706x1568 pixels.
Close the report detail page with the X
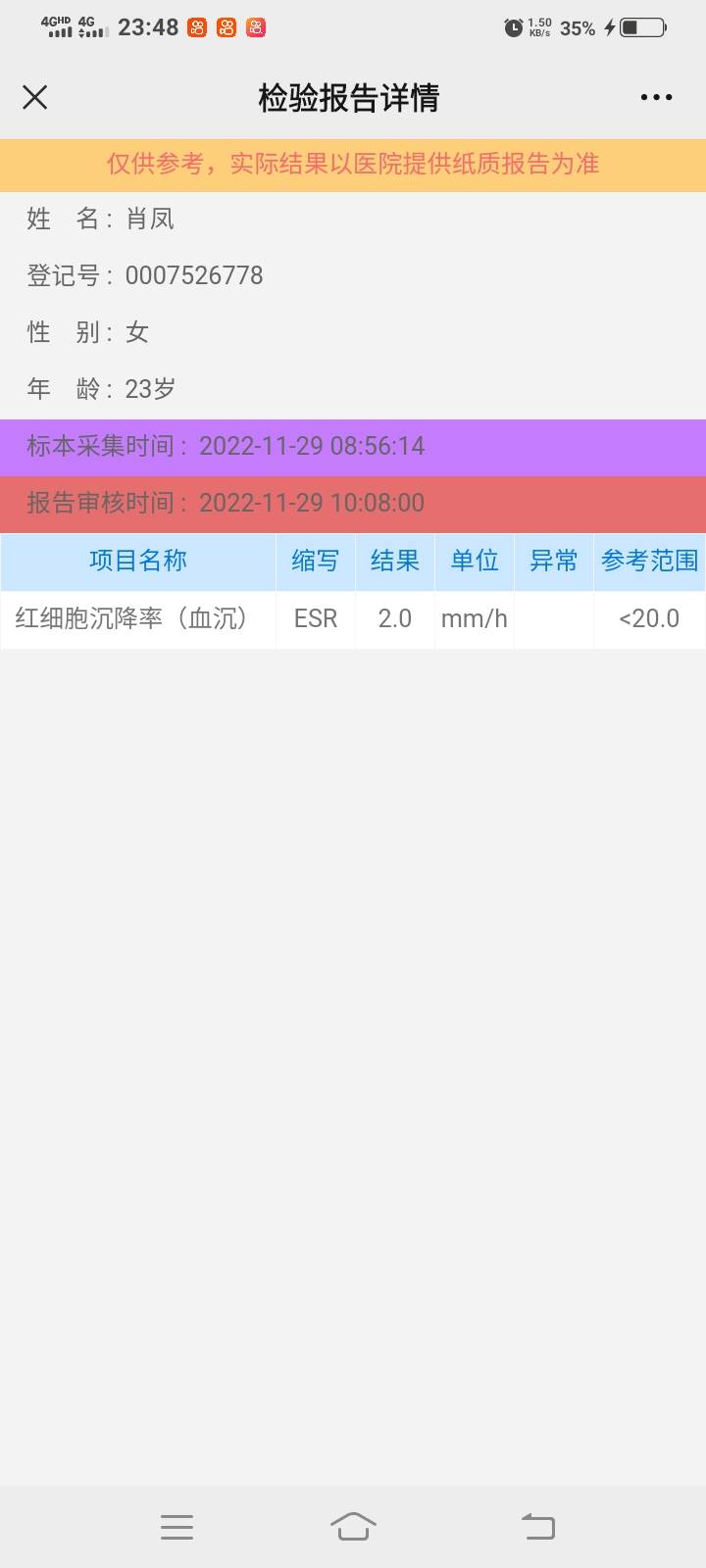pos(34,97)
